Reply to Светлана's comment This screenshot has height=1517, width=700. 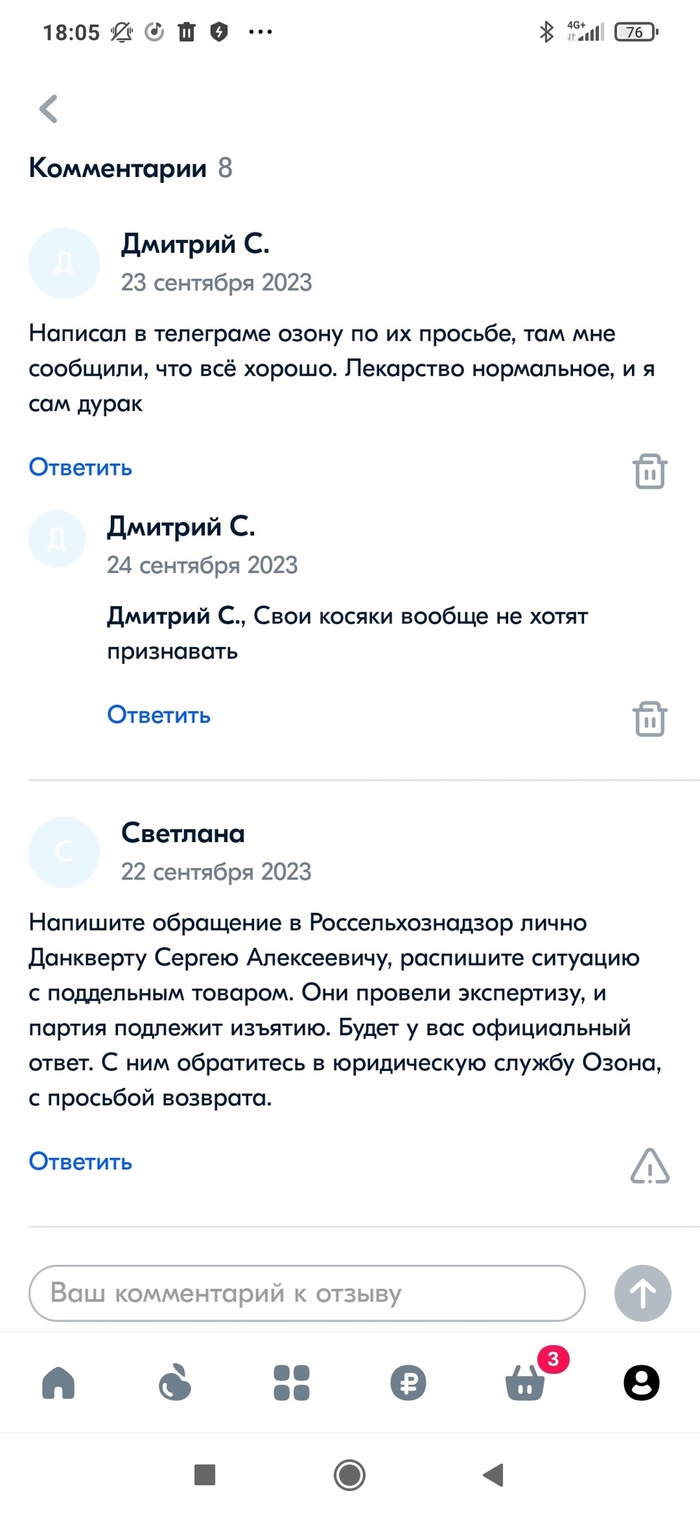[80, 1162]
